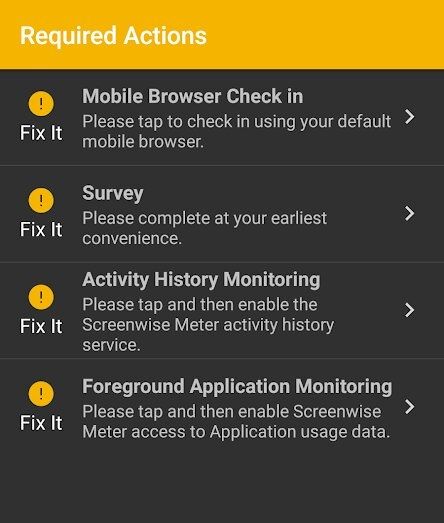Open the Activity History Monitoring row
This screenshot has width=444, height=523.
pyautogui.click(x=222, y=311)
